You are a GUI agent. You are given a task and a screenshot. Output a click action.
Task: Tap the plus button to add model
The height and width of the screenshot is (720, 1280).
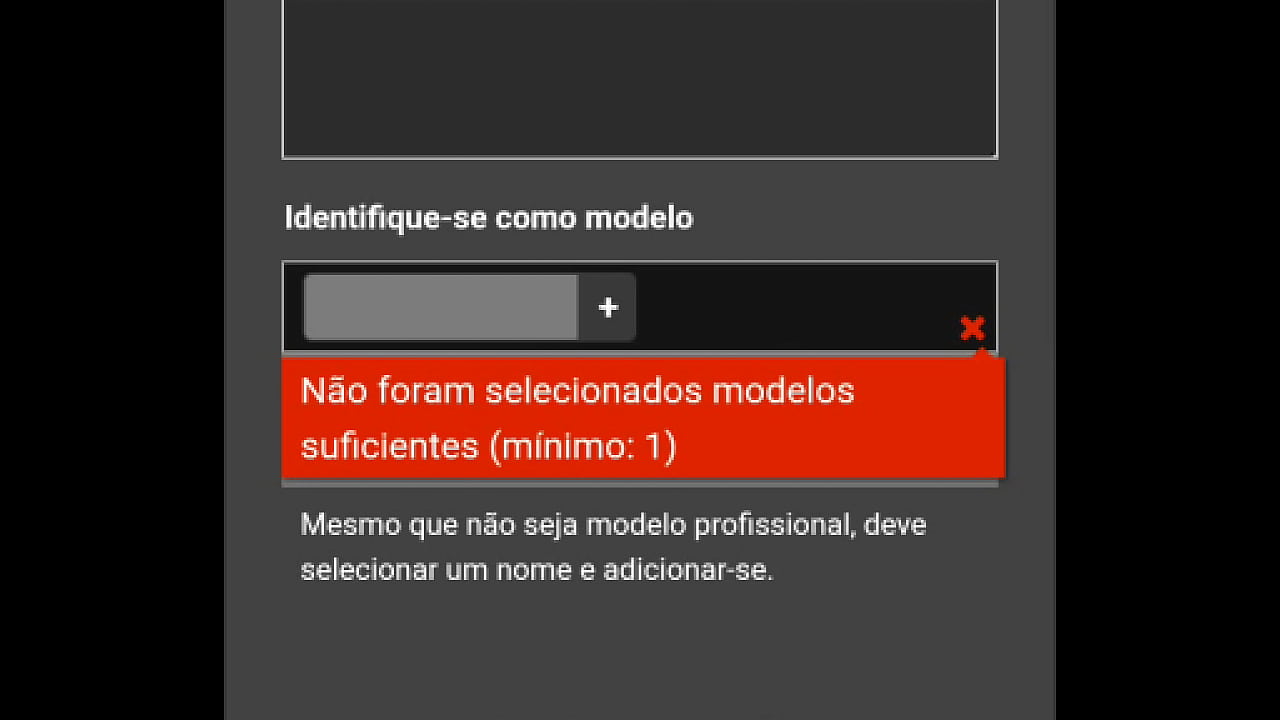tap(608, 308)
